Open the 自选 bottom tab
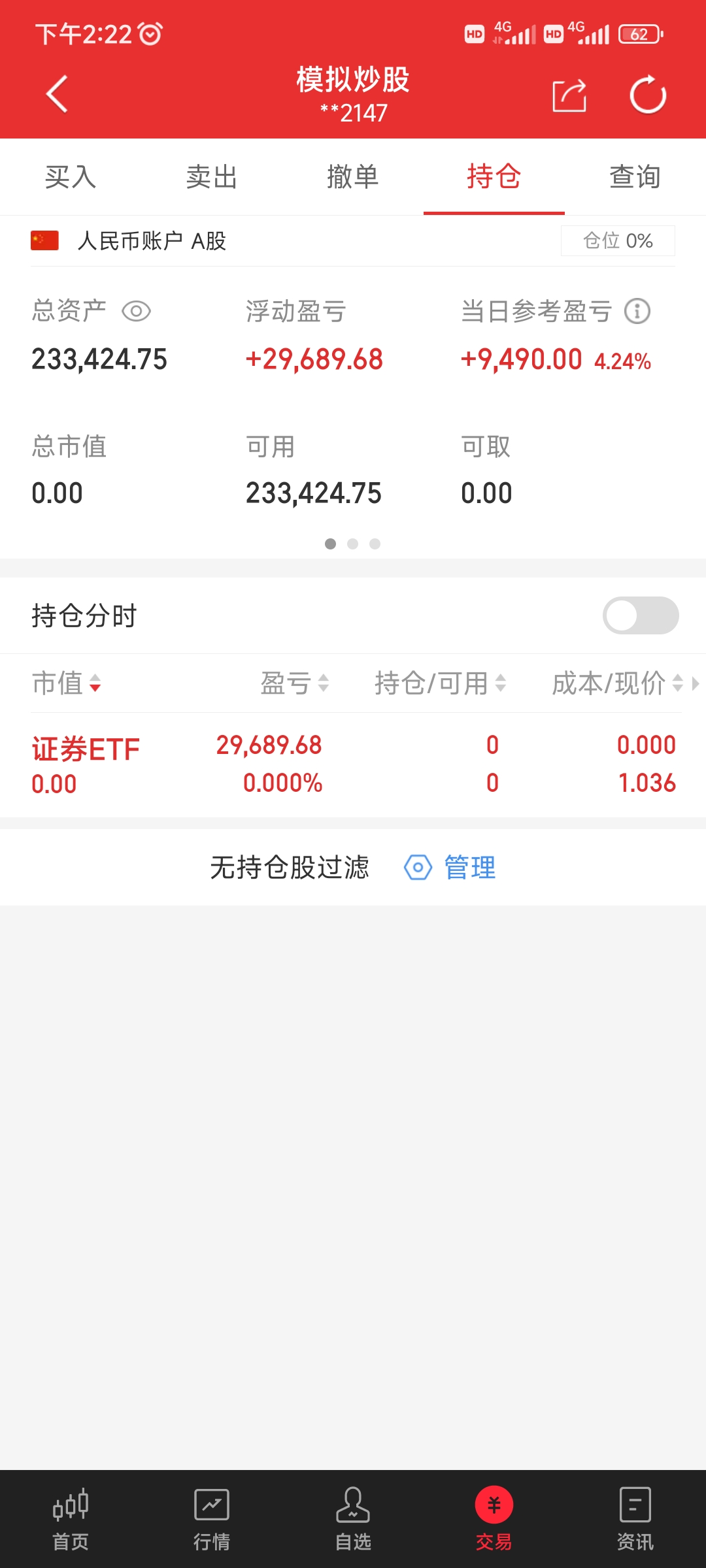The image size is (706, 1568). pos(353,1519)
